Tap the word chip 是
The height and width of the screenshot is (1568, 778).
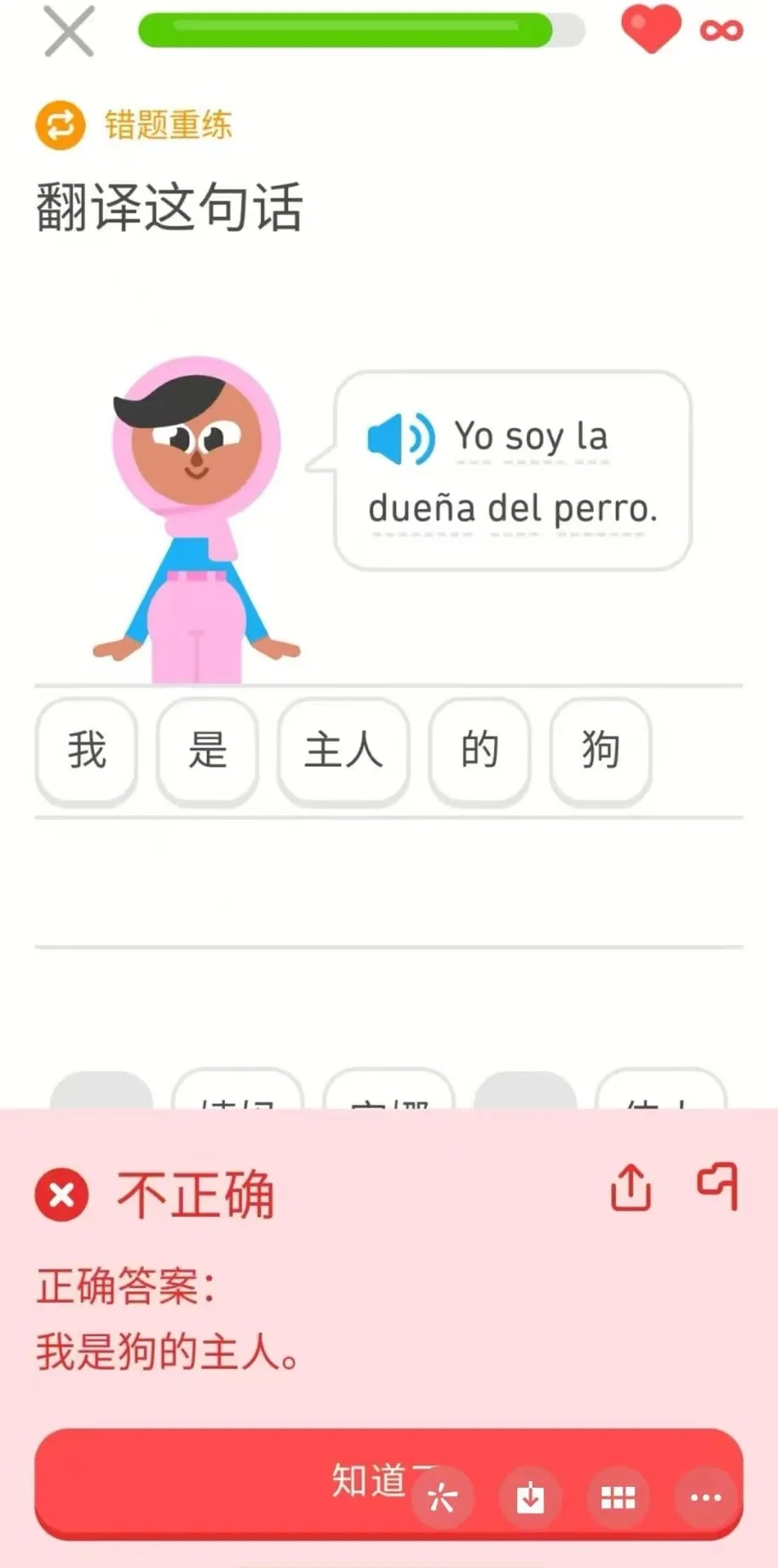207,750
